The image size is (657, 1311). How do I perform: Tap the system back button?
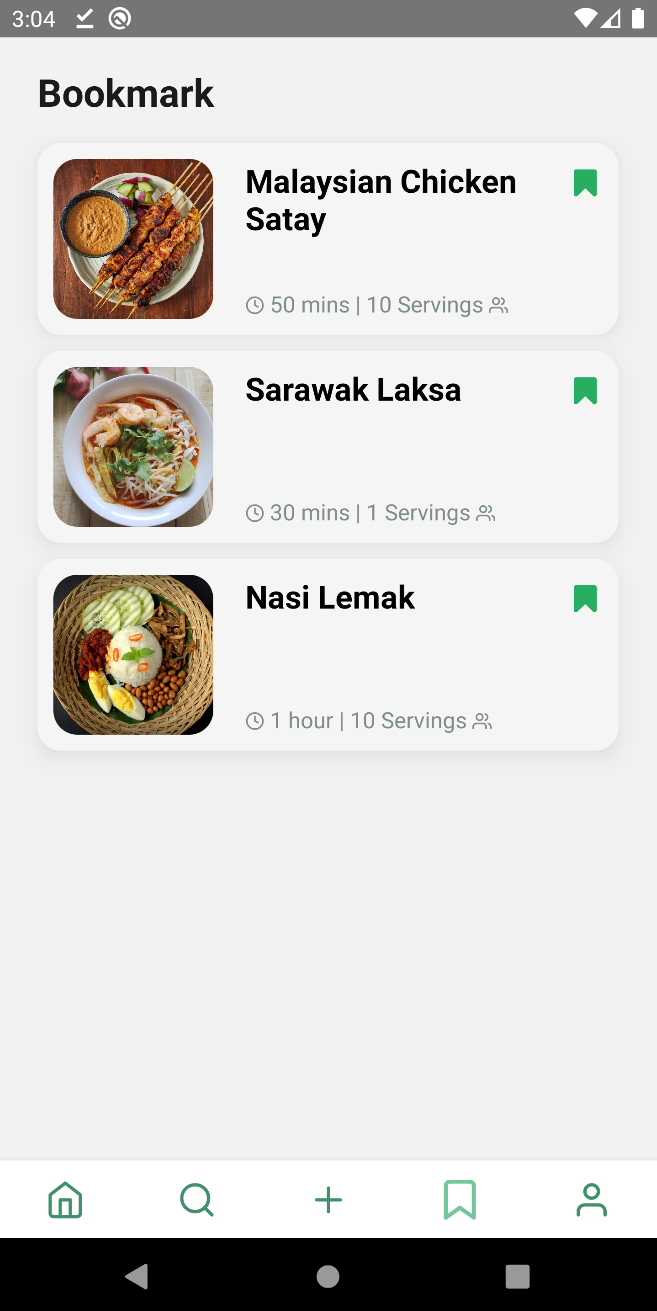click(x=137, y=1275)
